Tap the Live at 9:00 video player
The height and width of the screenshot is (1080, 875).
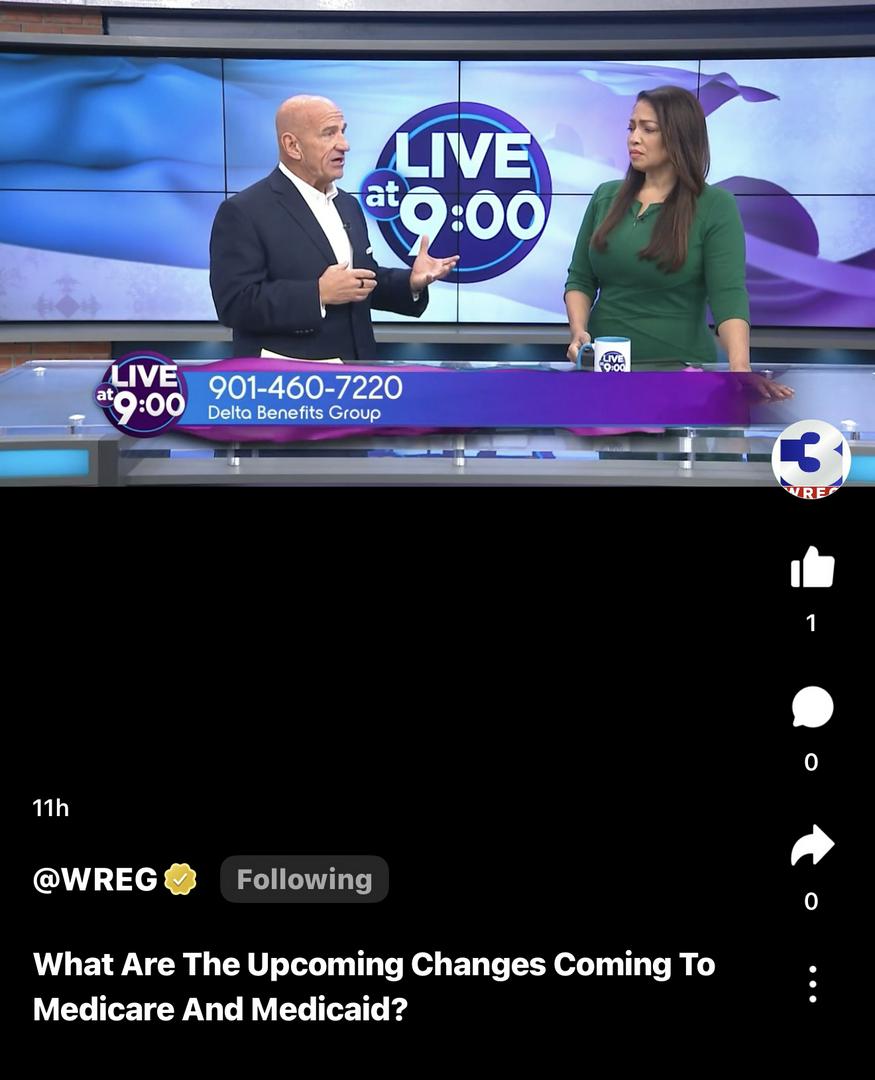coord(437,243)
